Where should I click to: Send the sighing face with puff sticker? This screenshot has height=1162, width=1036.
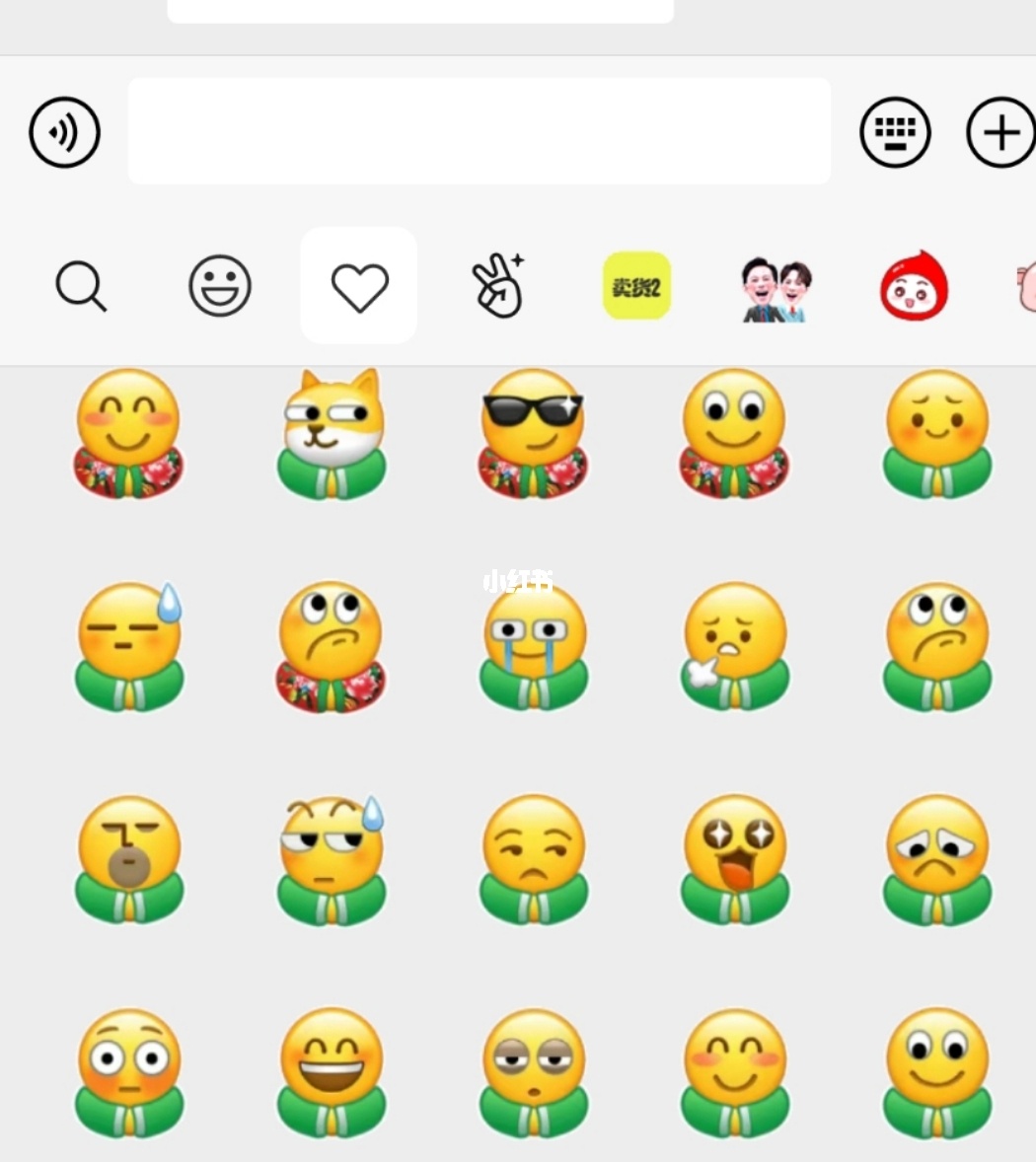[735, 647]
